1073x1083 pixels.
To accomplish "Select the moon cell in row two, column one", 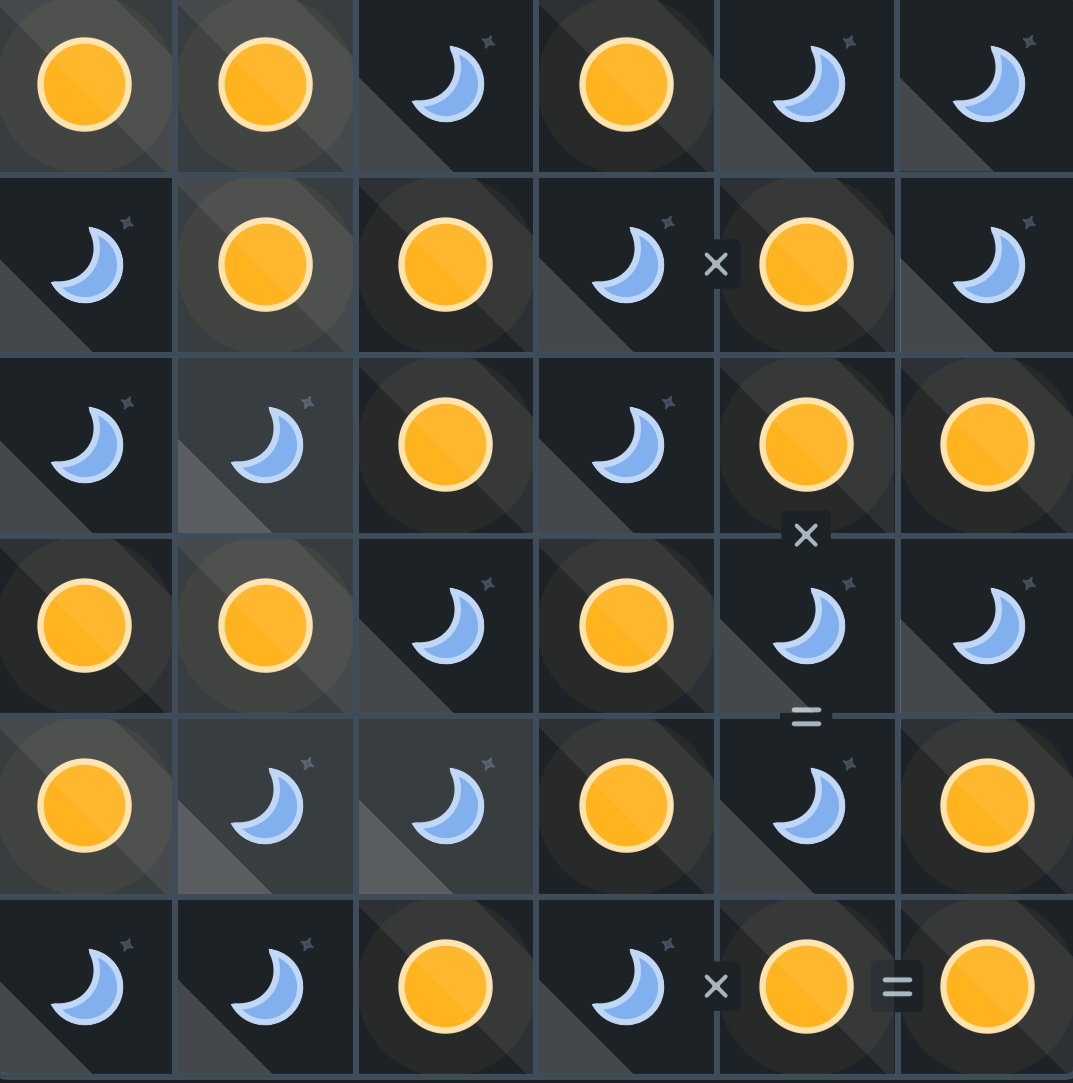I will (x=85, y=265).
